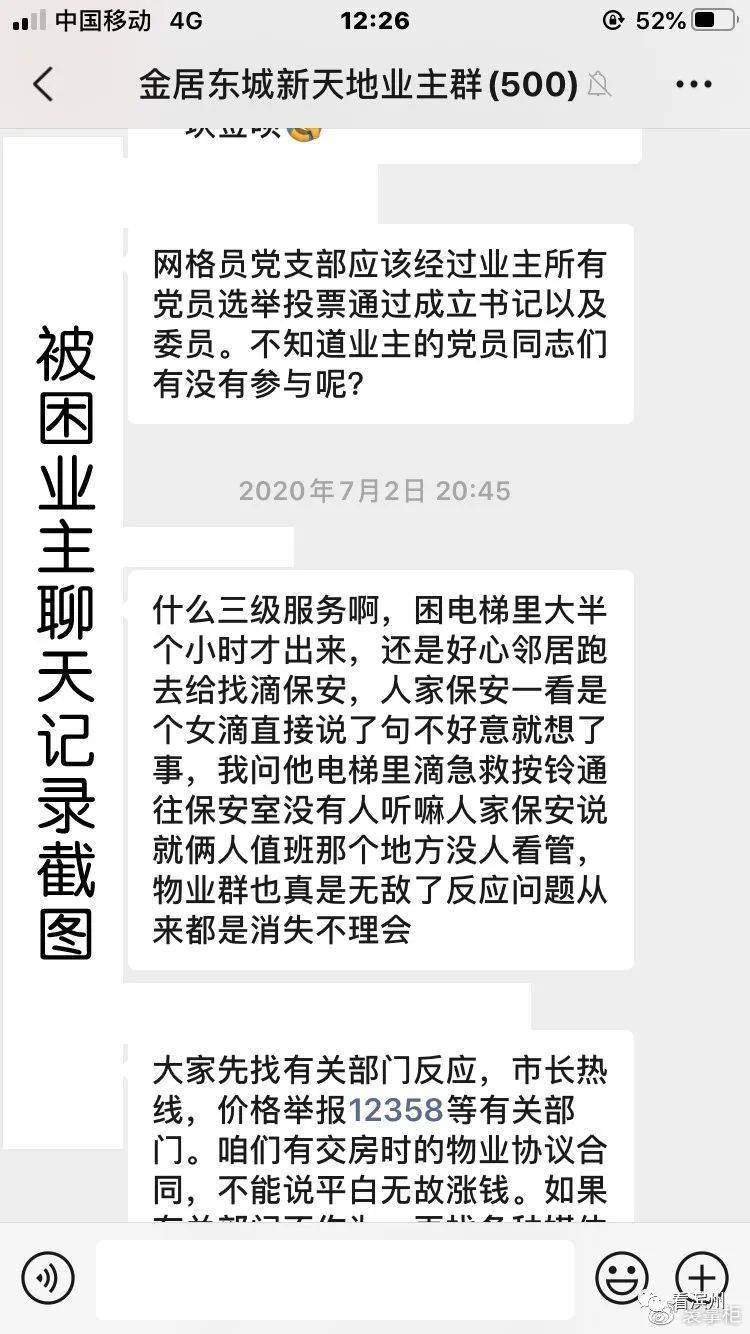Image resolution: width=750 pixels, height=1334 pixels.
Task: Open the emoji sticker panel
Action: point(622,1278)
